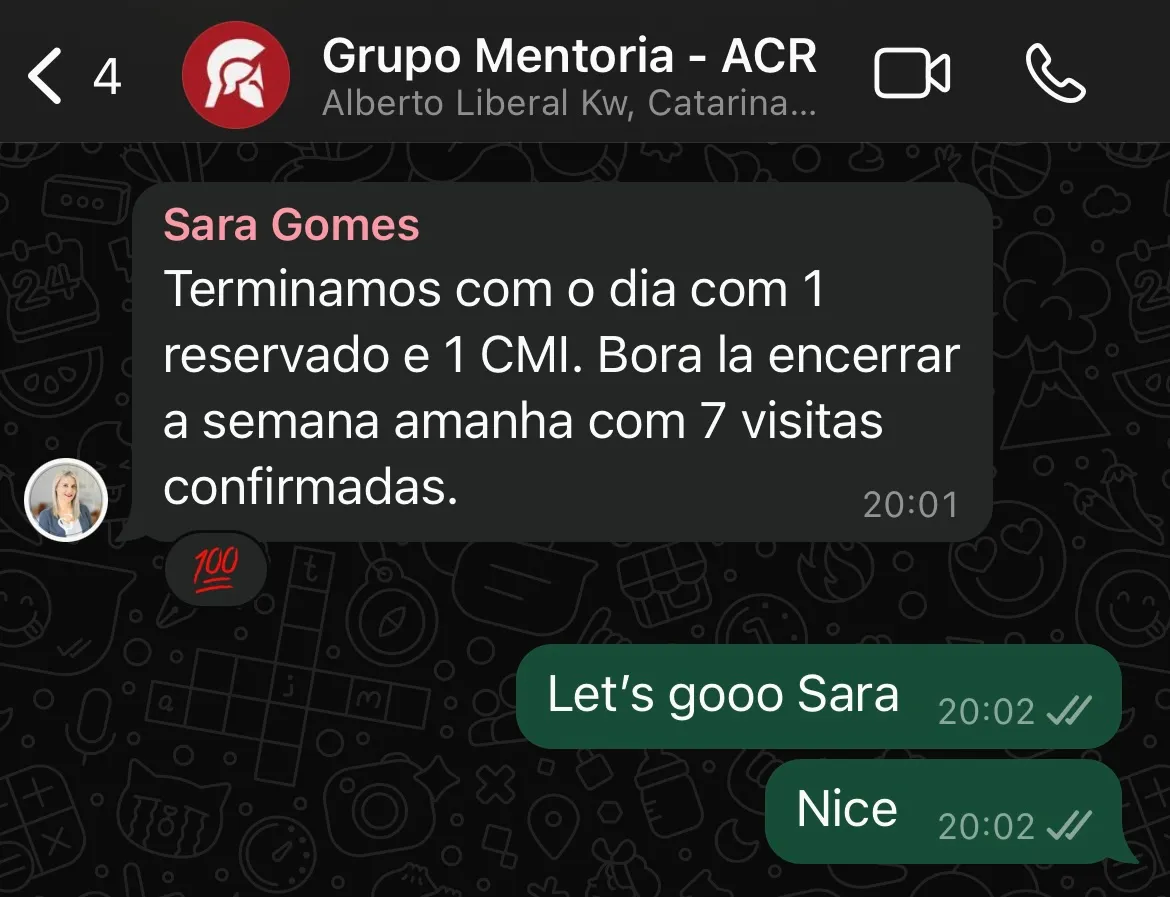This screenshot has height=897, width=1170.
Task: Tap Sara Gomes's name above her message
Action: pos(291,225)
